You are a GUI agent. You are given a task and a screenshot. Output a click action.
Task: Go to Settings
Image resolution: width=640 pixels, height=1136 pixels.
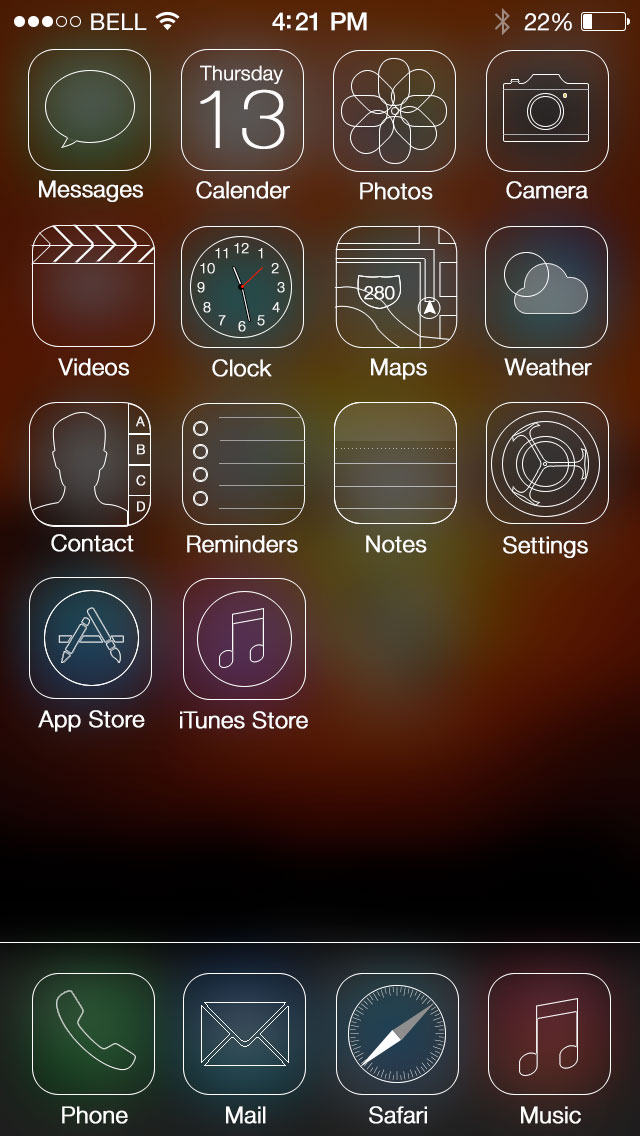pos(547,464)
